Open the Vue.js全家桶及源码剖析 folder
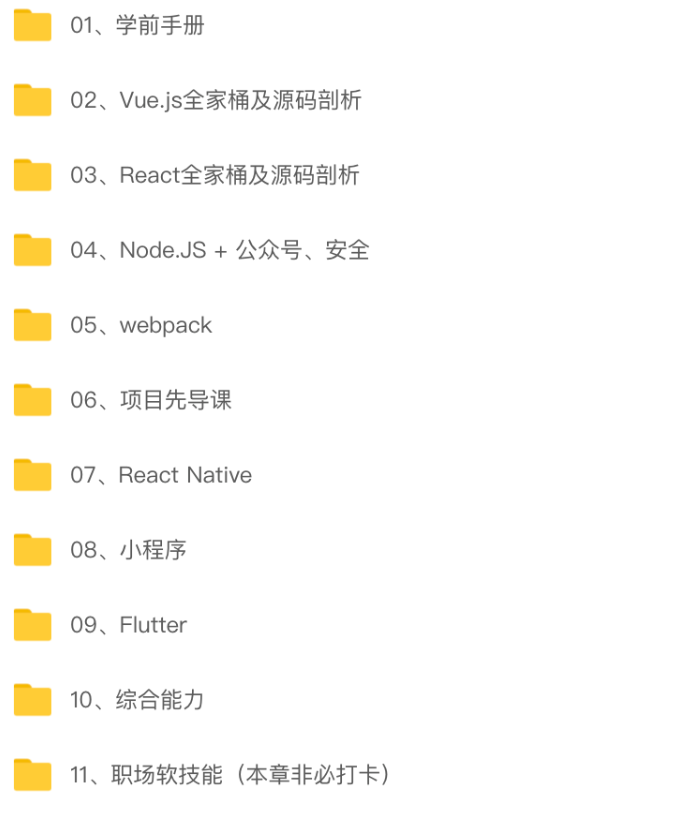The image size is (698, 834). click(215, 101)
